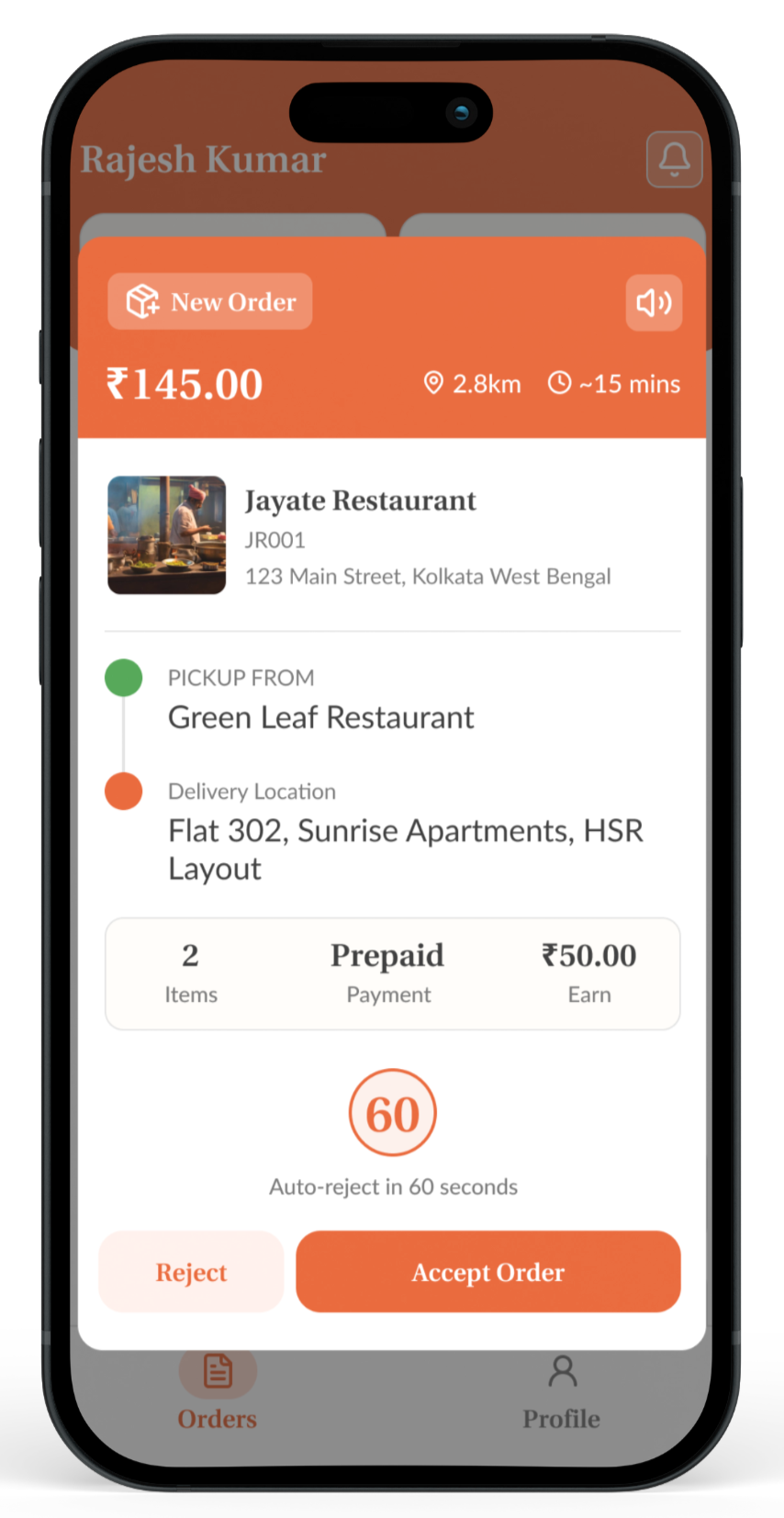Accept the new order
The width and height of the screenshot is (784, 1518).
tap(487, 1272)
